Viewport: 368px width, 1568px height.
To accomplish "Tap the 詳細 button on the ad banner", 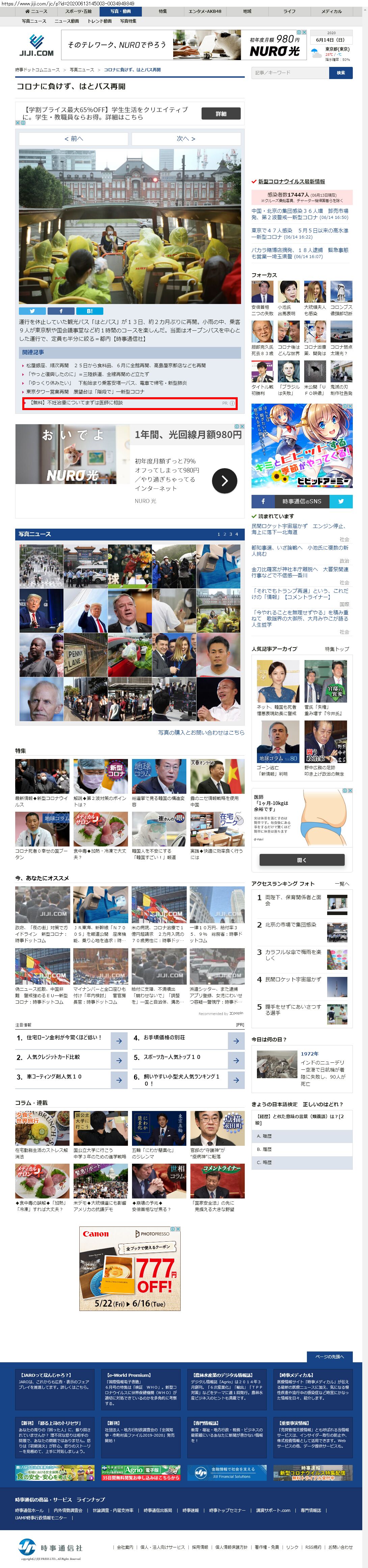I will [220, 113].
